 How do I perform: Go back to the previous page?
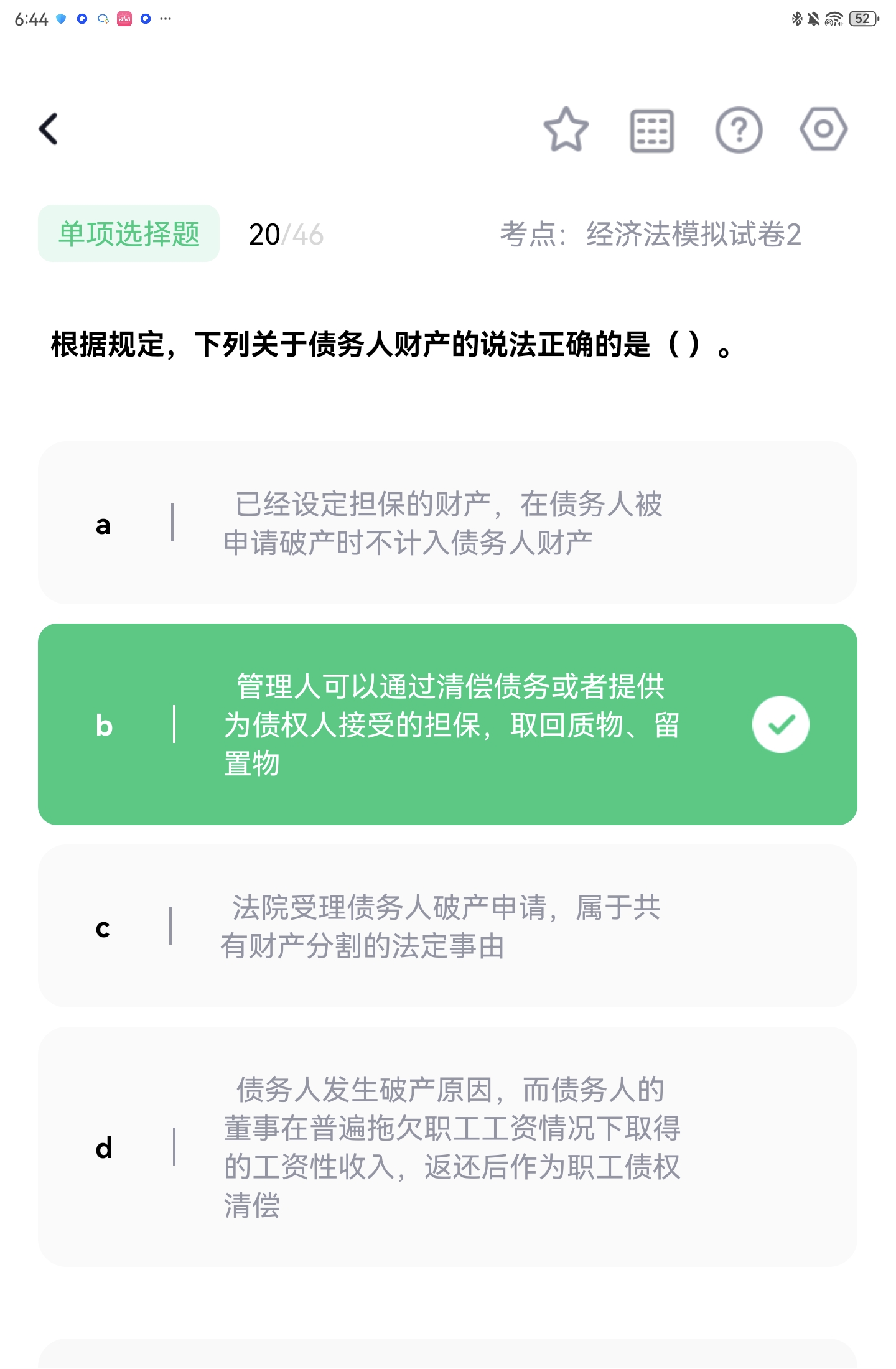[x=49, y=129]
